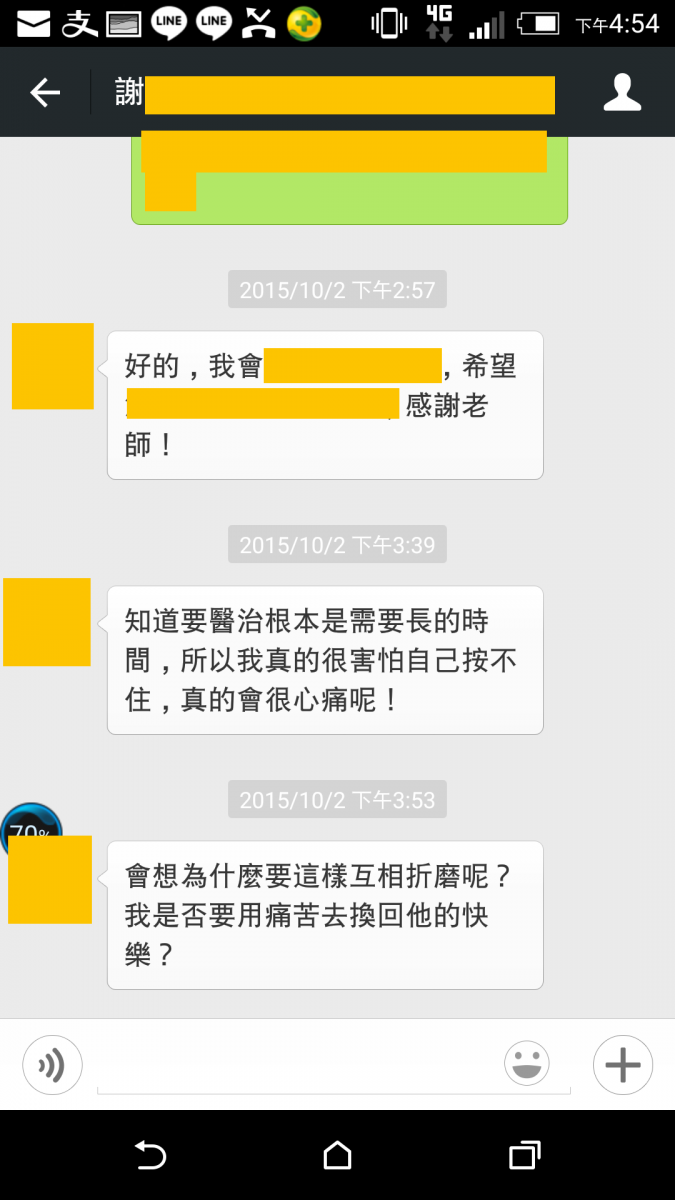675x1200 pixels.
Task: Tap the system home button
Action: click(337, 1156)
